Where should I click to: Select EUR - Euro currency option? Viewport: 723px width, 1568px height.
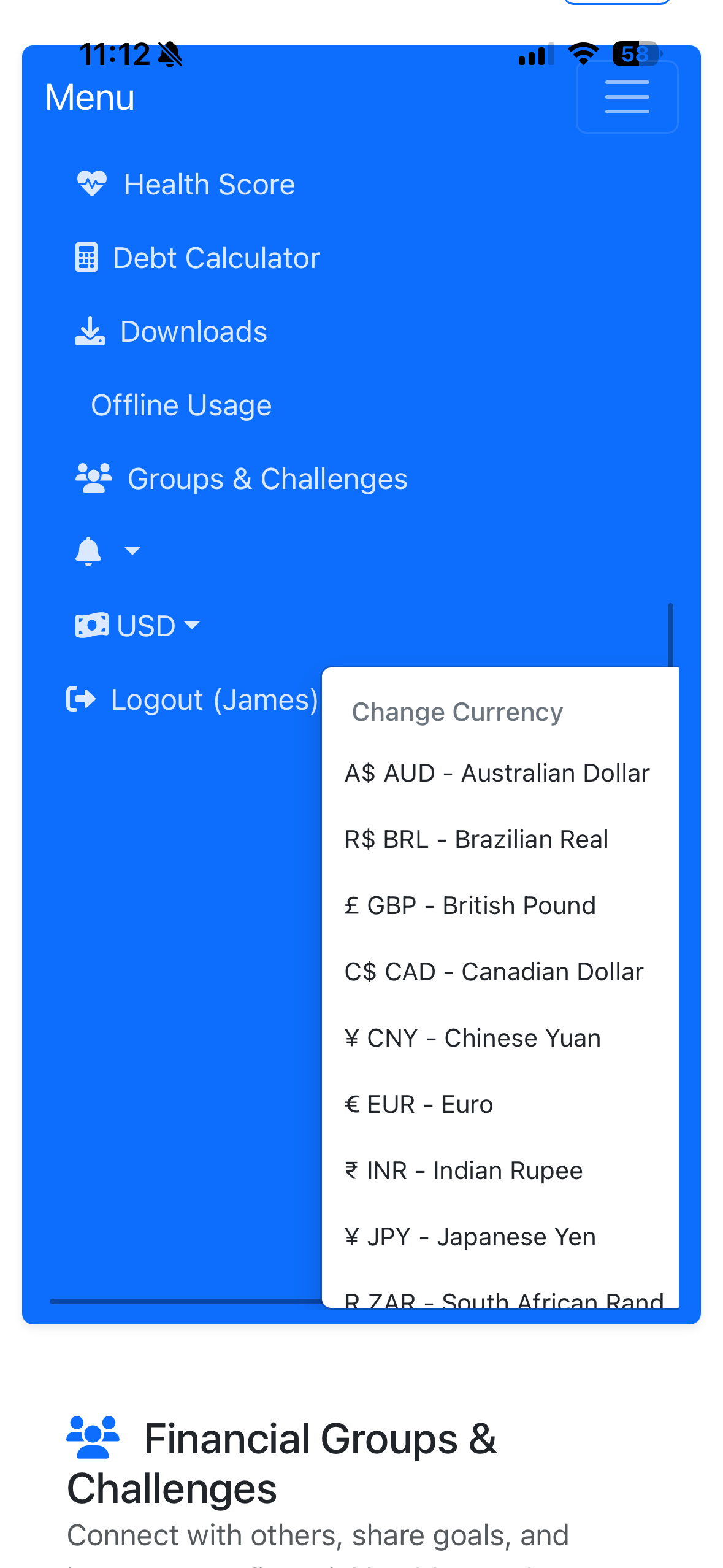[x=418, y=1103]
